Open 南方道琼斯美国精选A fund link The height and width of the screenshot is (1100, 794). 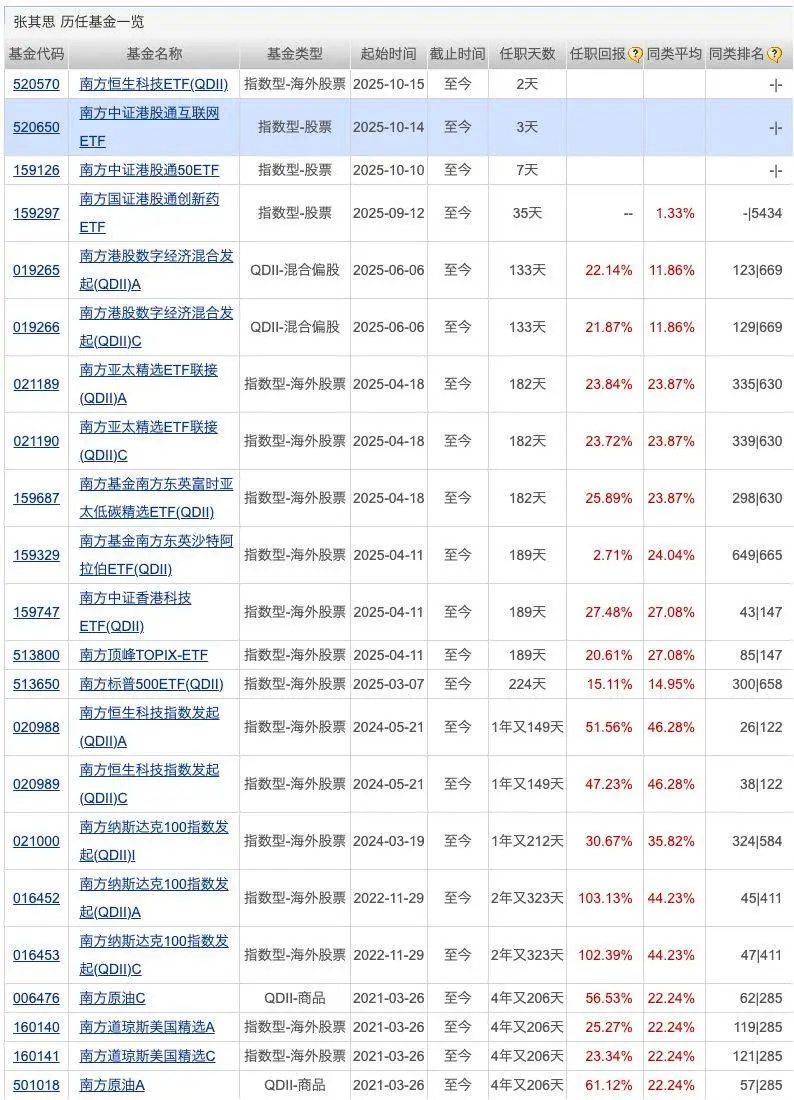pyautogui.click(x=147, y=1027)
